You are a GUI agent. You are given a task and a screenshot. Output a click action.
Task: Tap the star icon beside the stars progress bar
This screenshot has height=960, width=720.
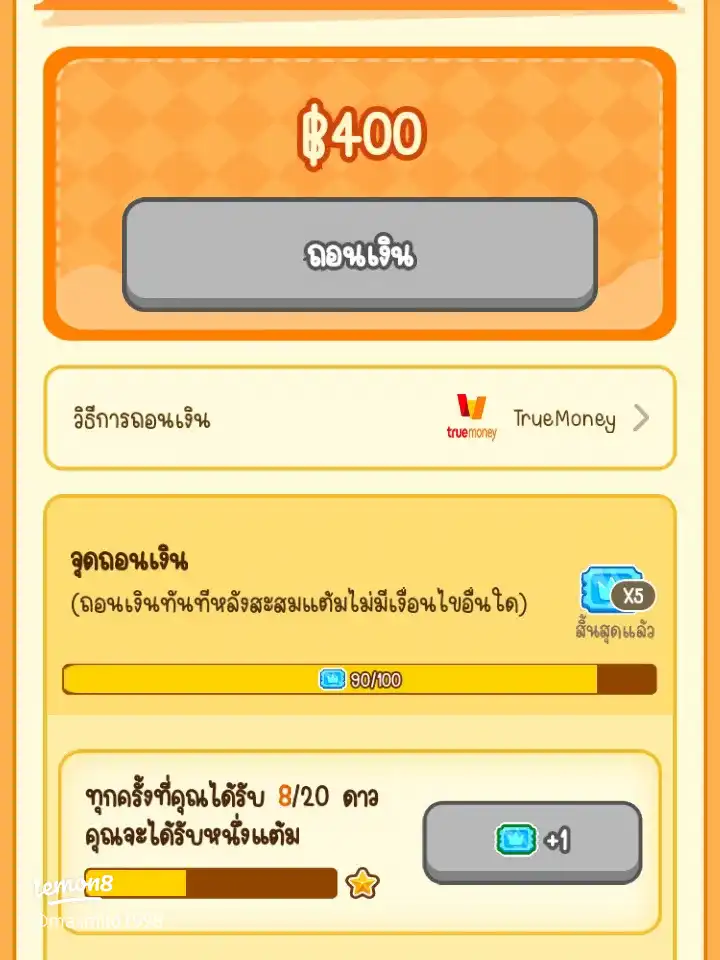pyautogui.click(x=363, y=883)
